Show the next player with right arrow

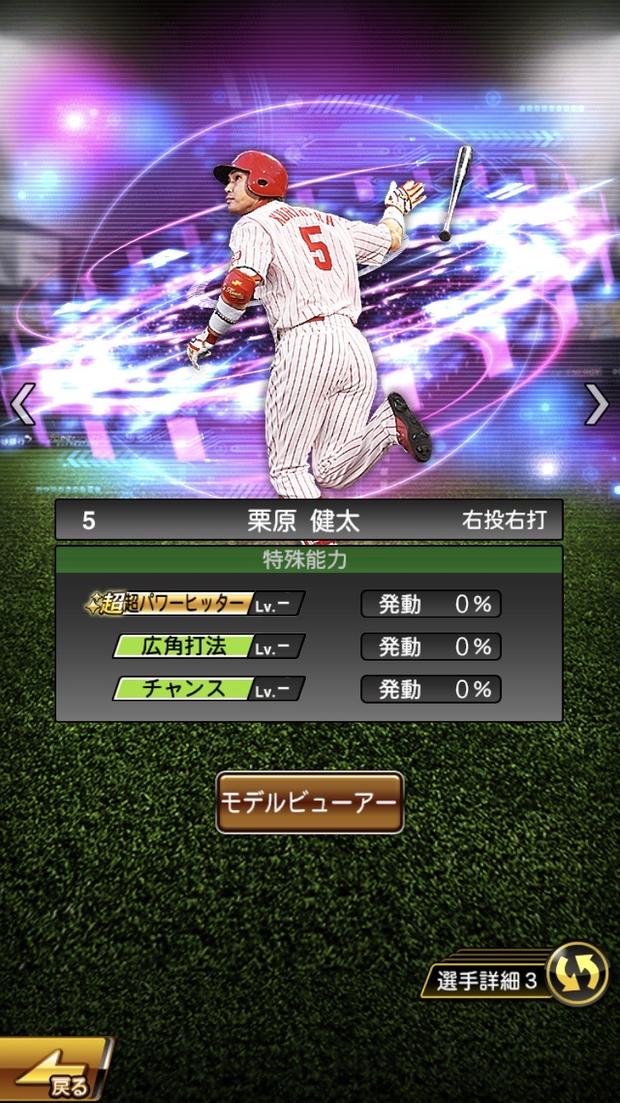[597, 404]
